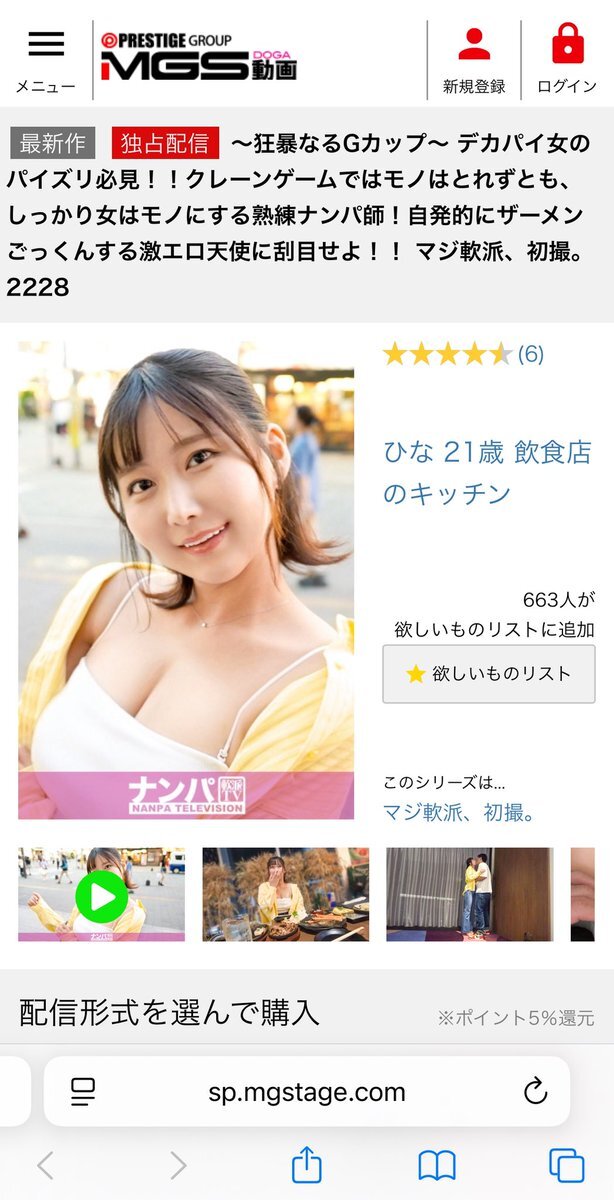Add item to 欲しいものリスト
This screenshot has height=1200, width=614.
pyautogui.click(x=488, y=674)
